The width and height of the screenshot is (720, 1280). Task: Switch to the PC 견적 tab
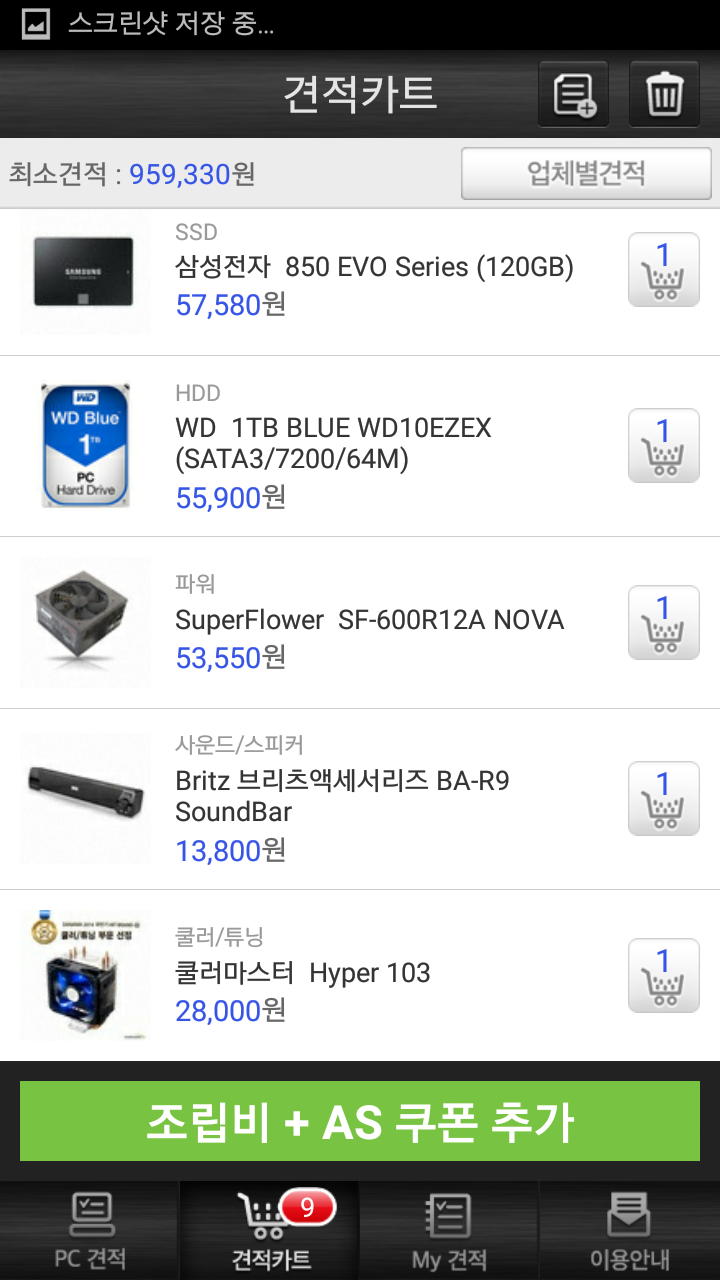(90, 1231)
